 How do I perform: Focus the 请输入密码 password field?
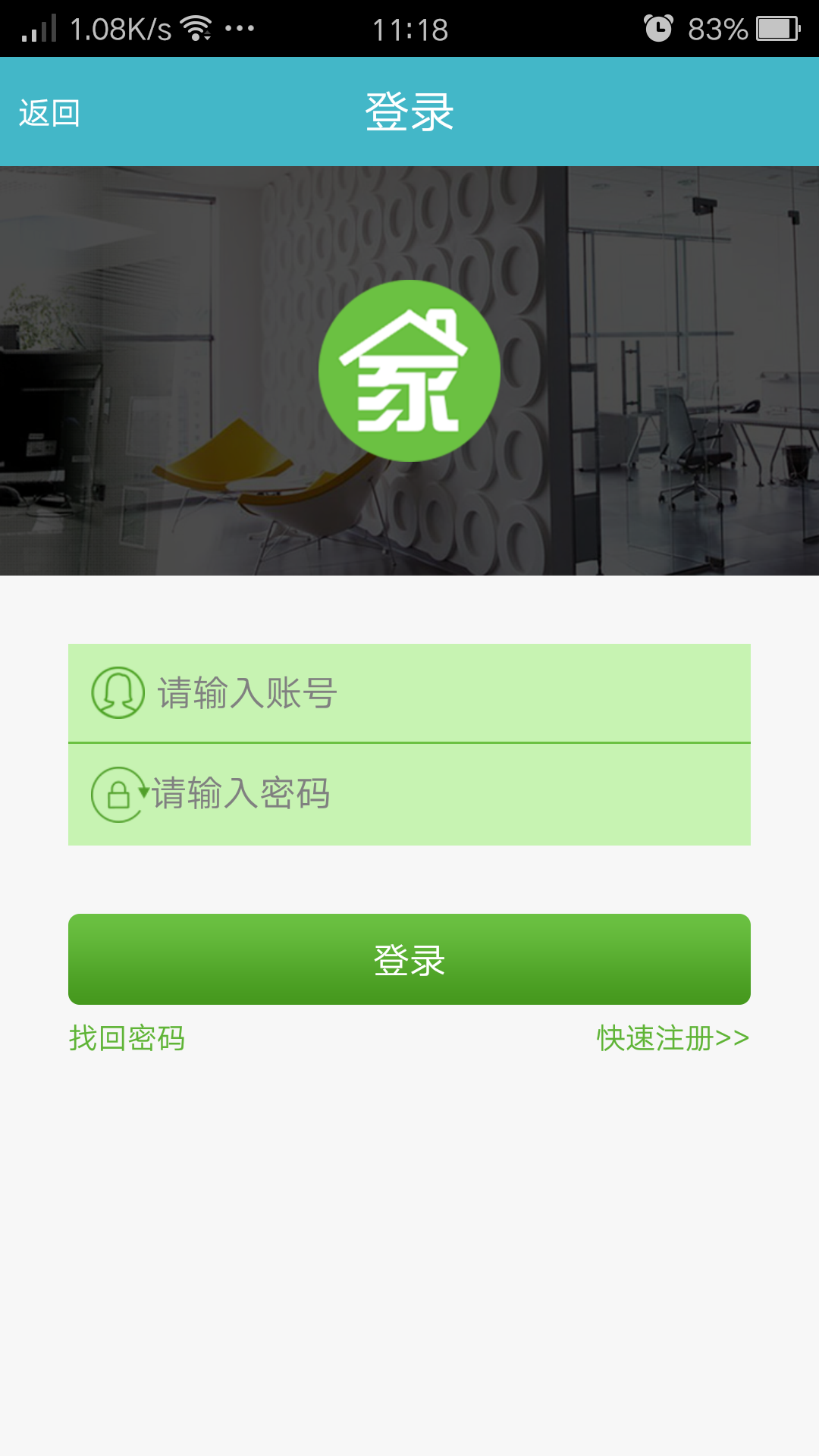click(409, 794)
